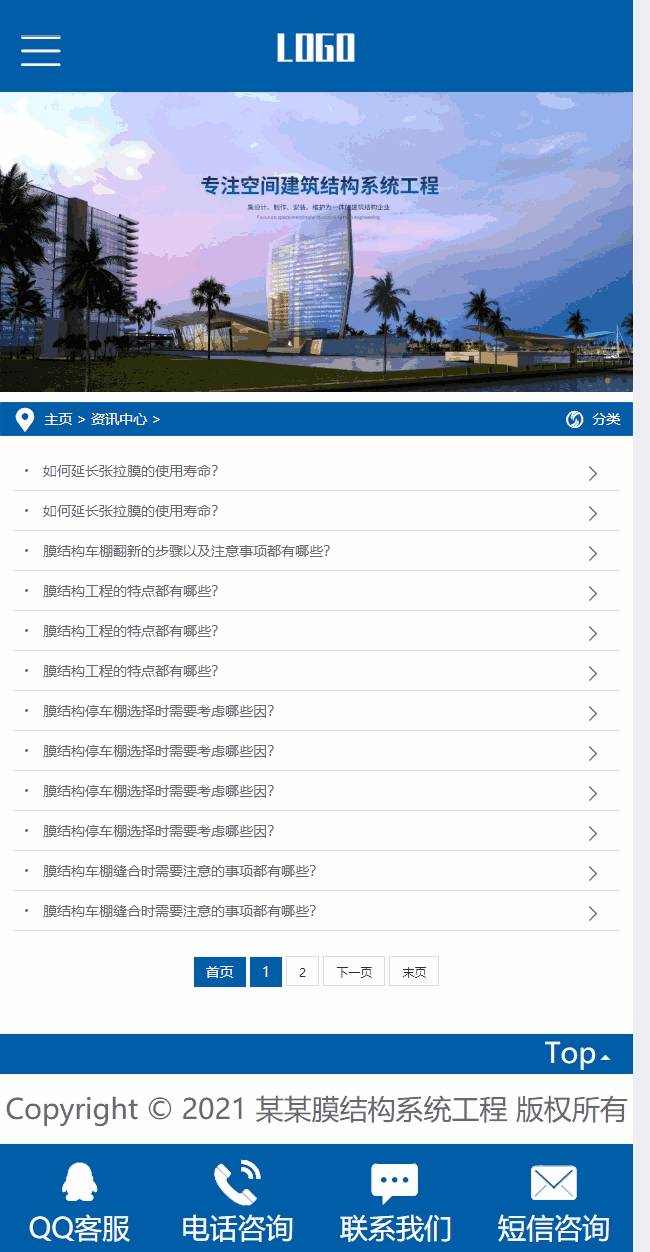The height and width of the screenshot is (1252, 650).
Task: Go to 主页 in the breadcrumb
Action: coord(58,419)
